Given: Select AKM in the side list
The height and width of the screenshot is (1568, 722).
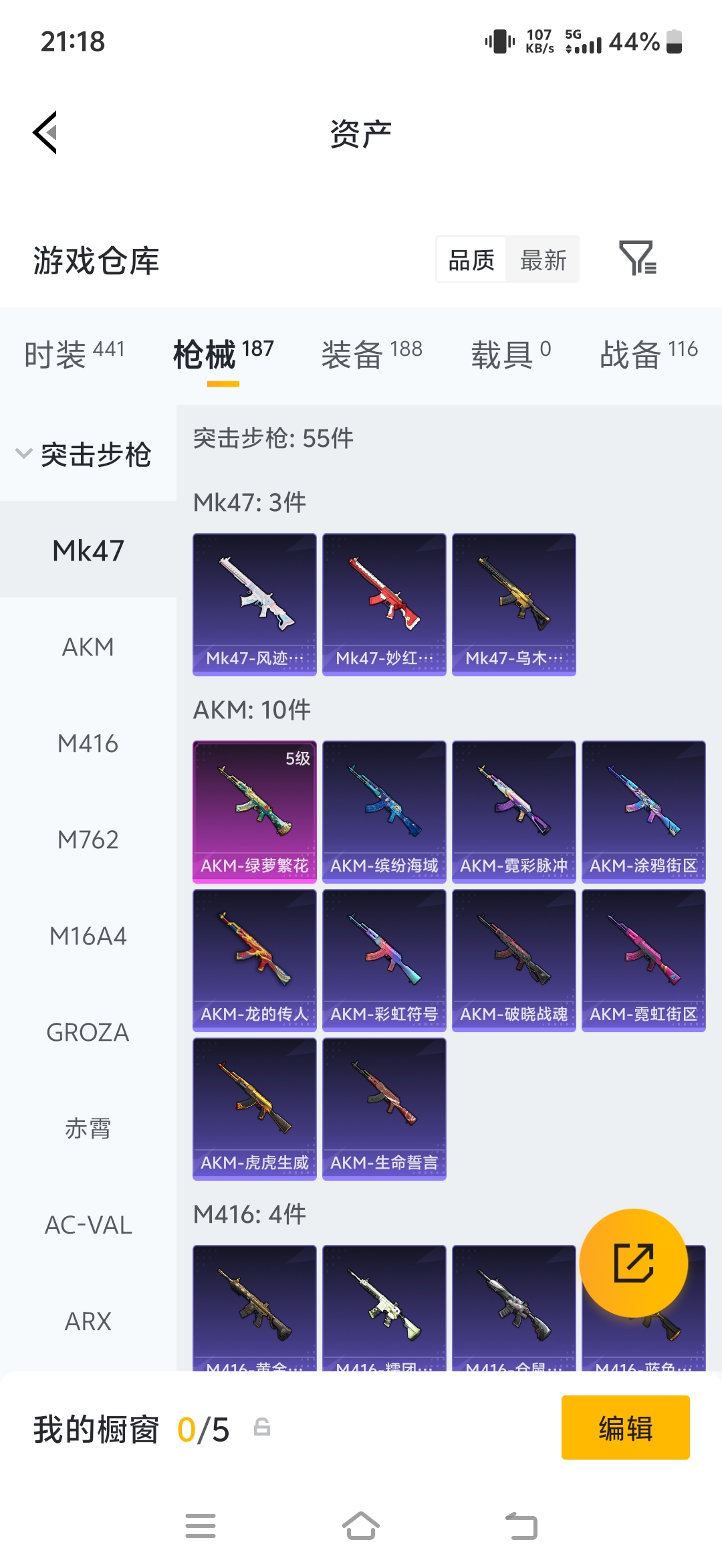Looking at the screenshot, I should (x=88, y=647).
